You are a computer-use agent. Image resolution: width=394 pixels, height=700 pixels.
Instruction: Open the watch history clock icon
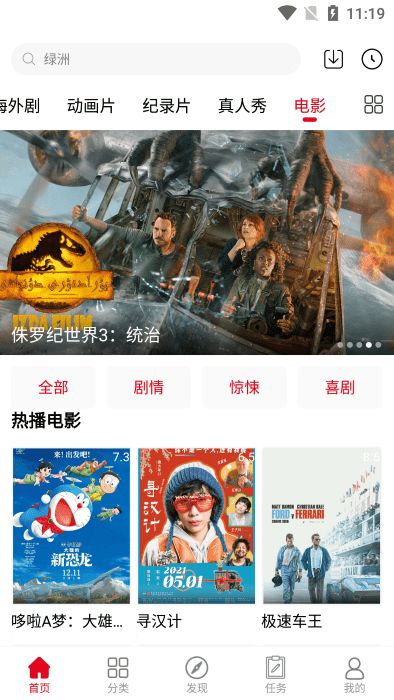point(372,59)
